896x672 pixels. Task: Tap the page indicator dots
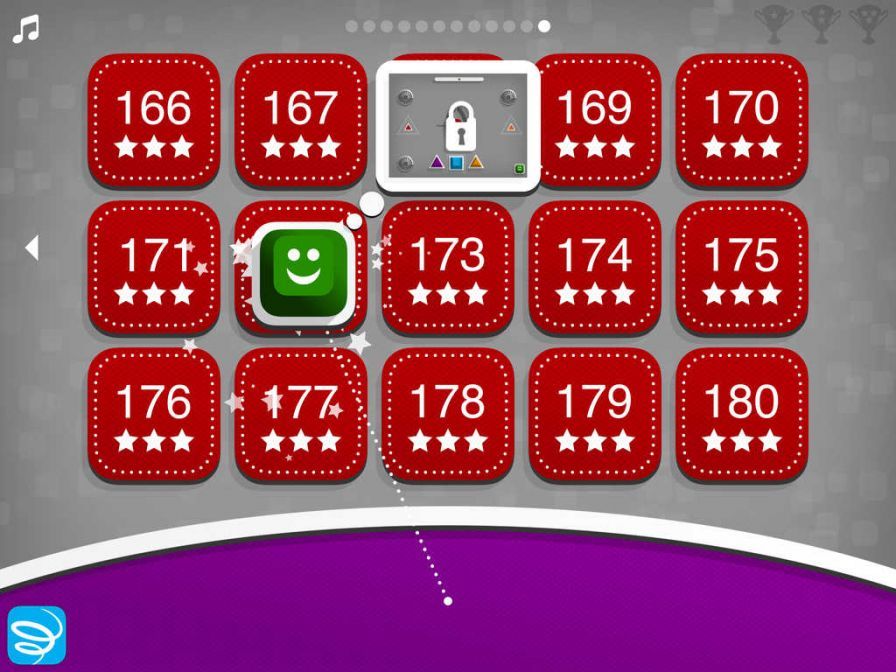click(x=447, y=26)
